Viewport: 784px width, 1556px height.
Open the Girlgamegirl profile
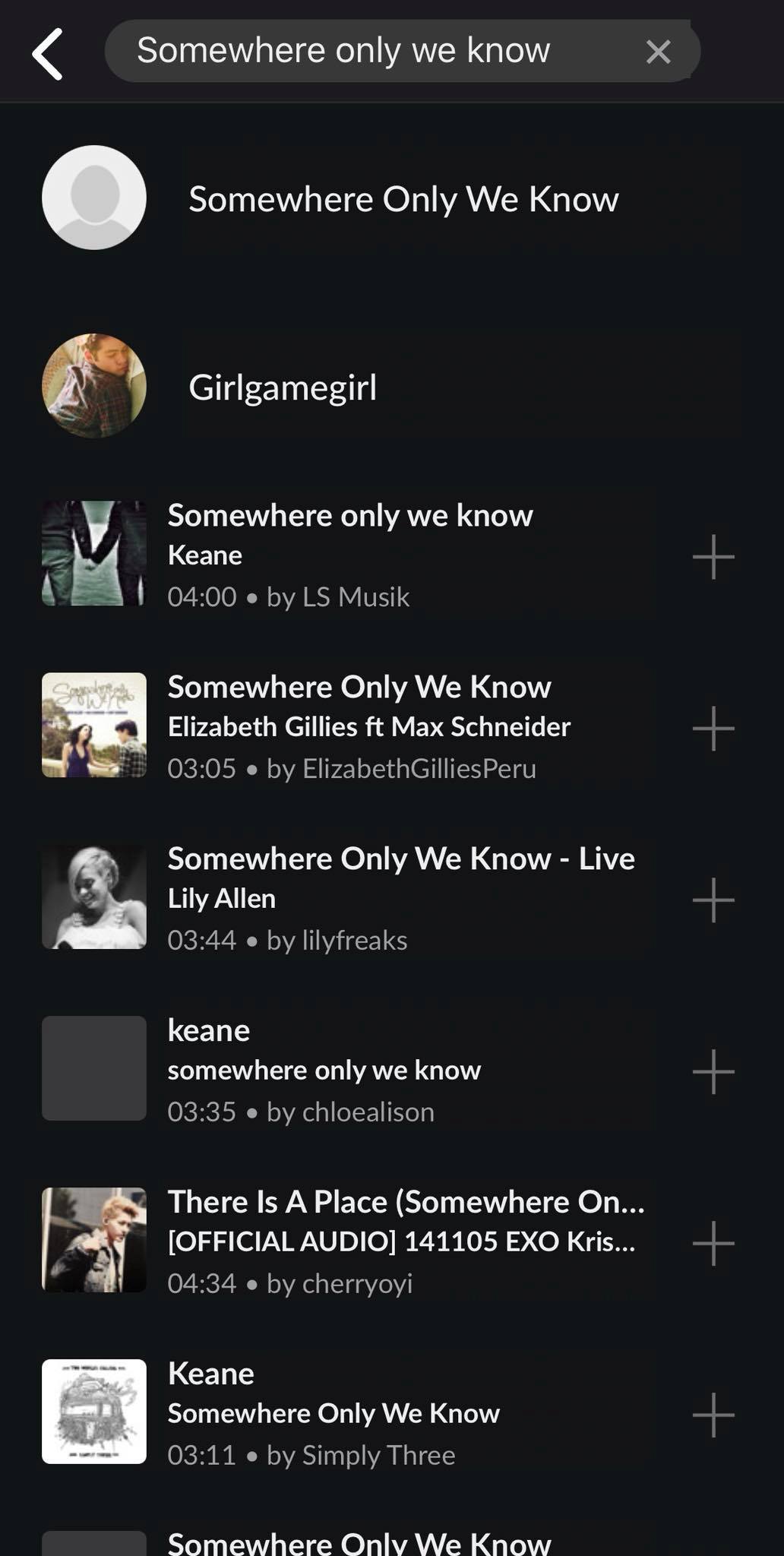(392, 387)
